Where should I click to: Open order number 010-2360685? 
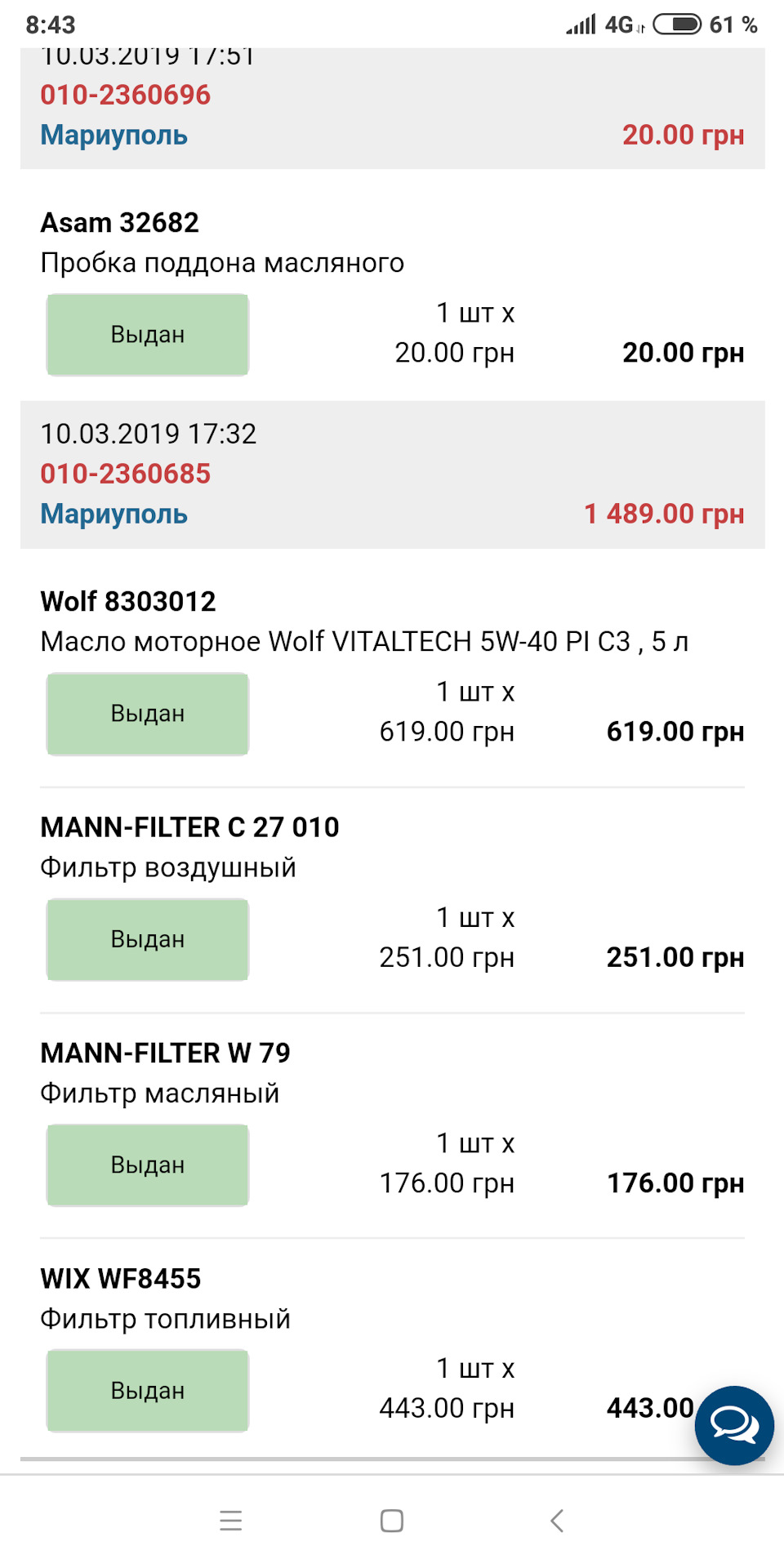coord(126,474)
